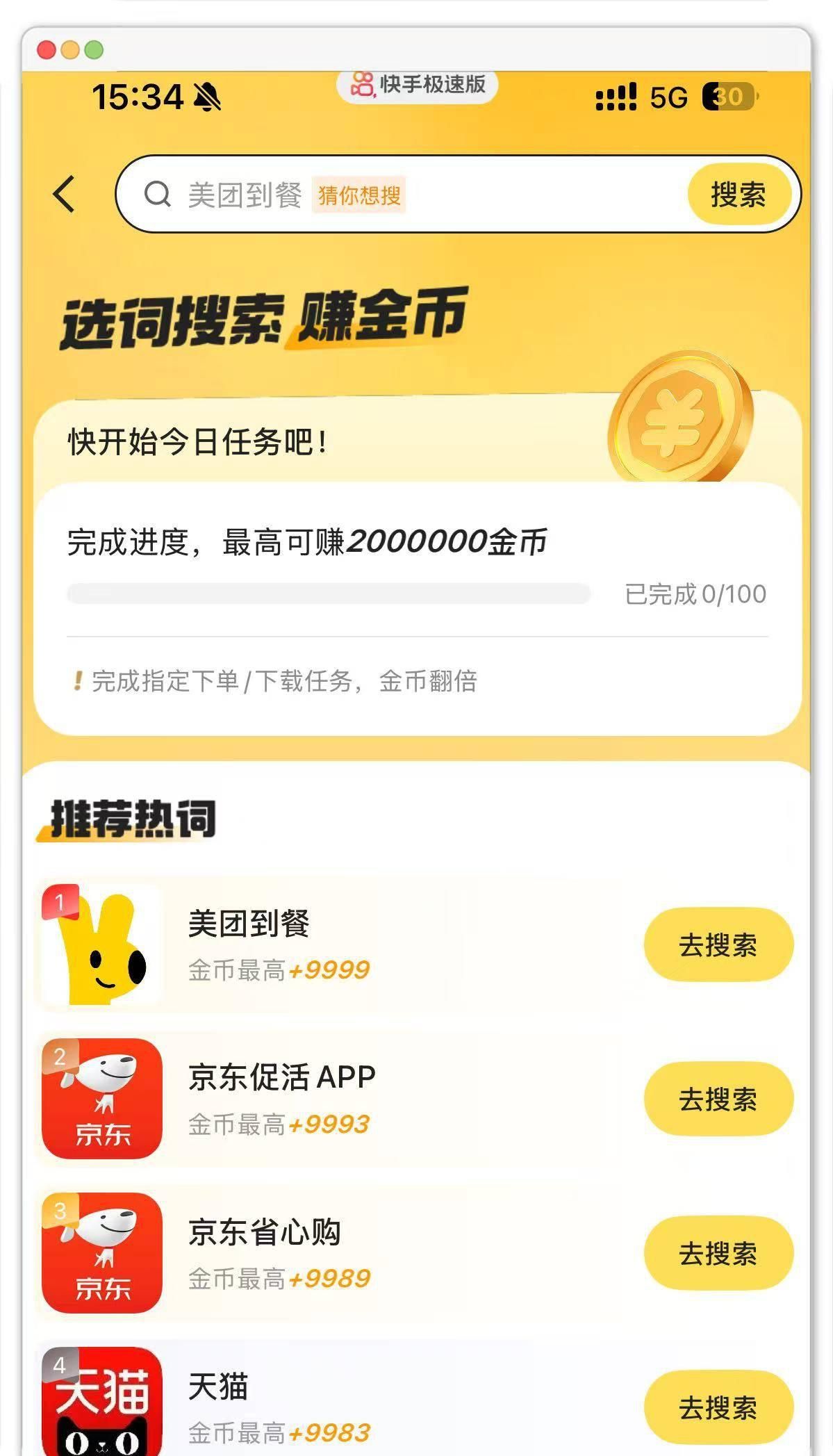Image resolution: width=833 pixels, height=1456 pixels.
Task: Tap 去搜索 for 京东促活 APP
Action: [x=718, y=1099]
